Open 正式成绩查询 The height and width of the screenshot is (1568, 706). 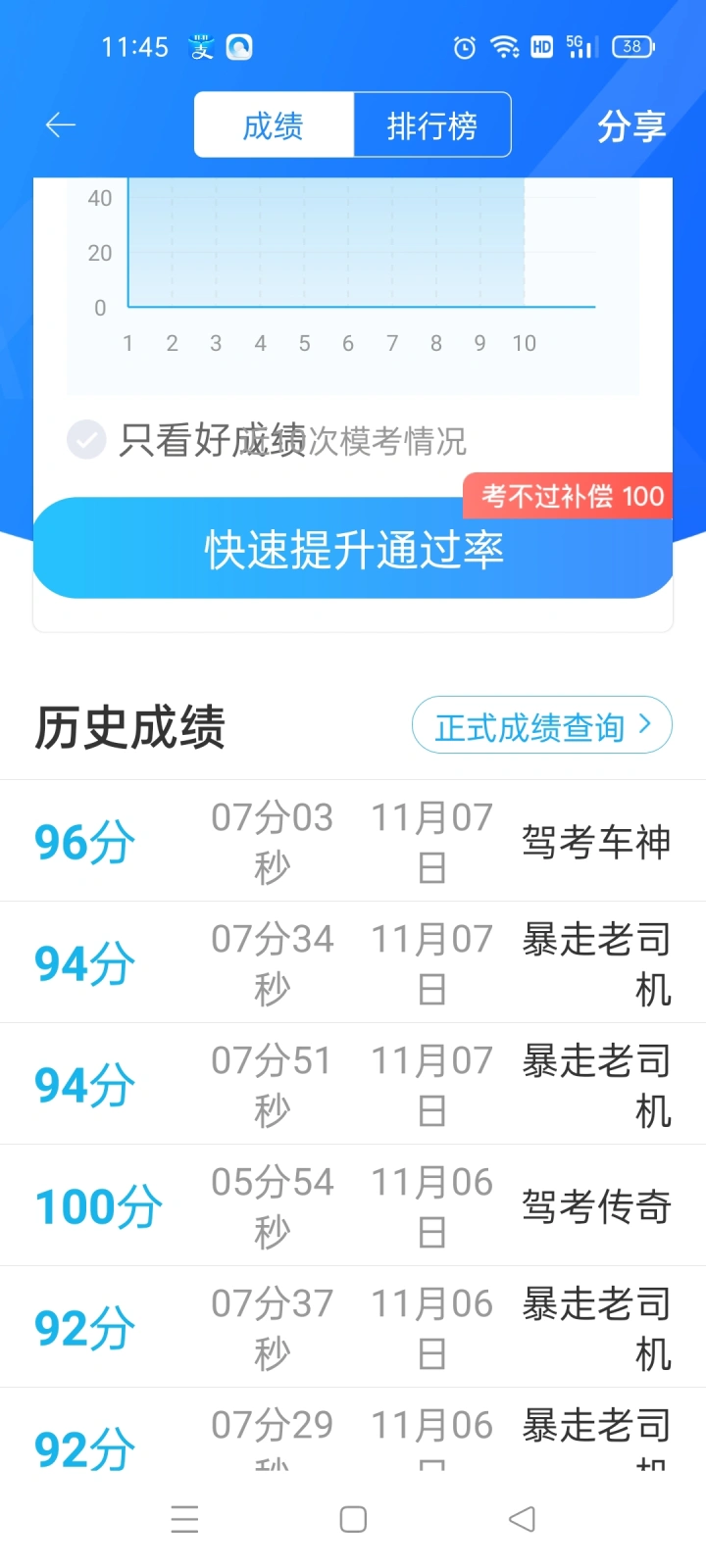(x=541, y=726)
